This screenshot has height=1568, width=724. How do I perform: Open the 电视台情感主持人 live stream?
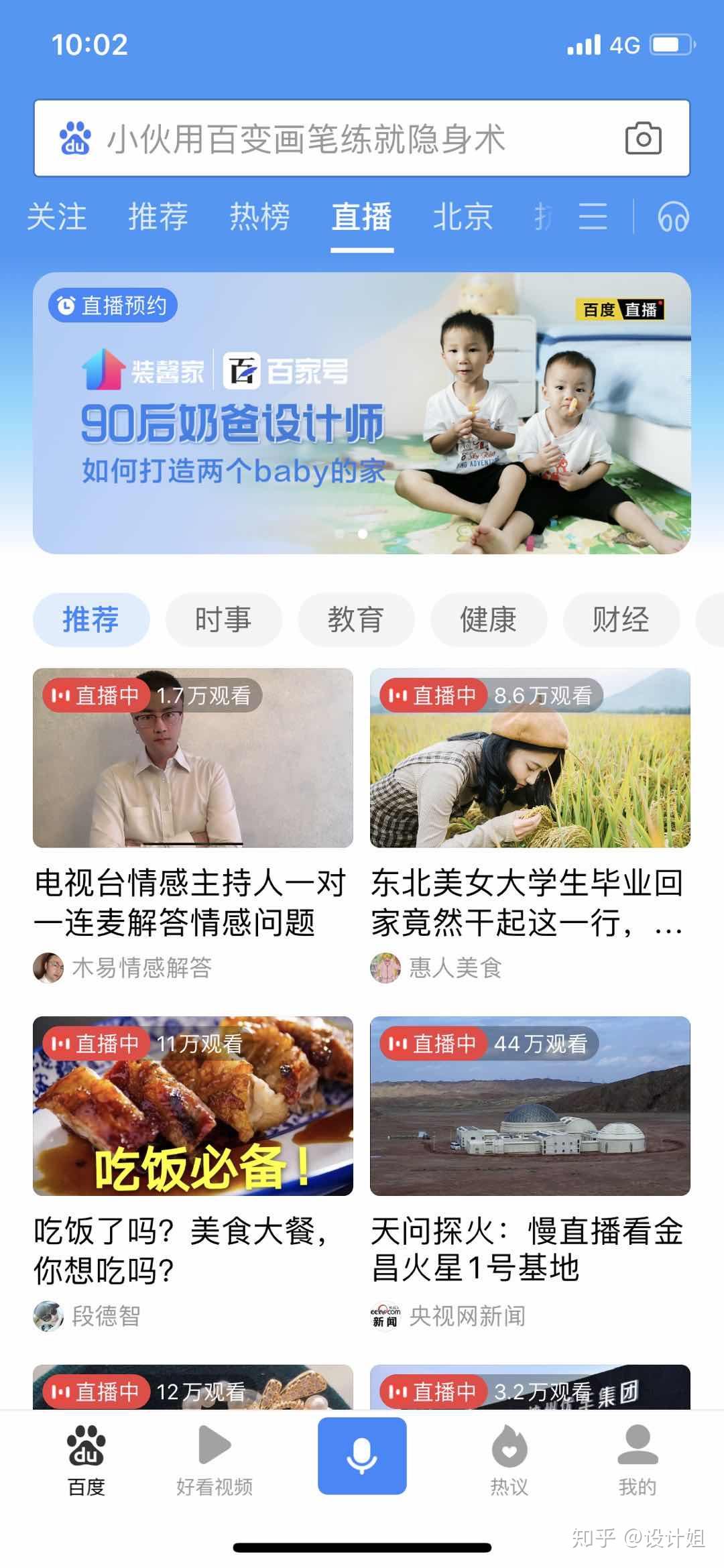[193, 826]
